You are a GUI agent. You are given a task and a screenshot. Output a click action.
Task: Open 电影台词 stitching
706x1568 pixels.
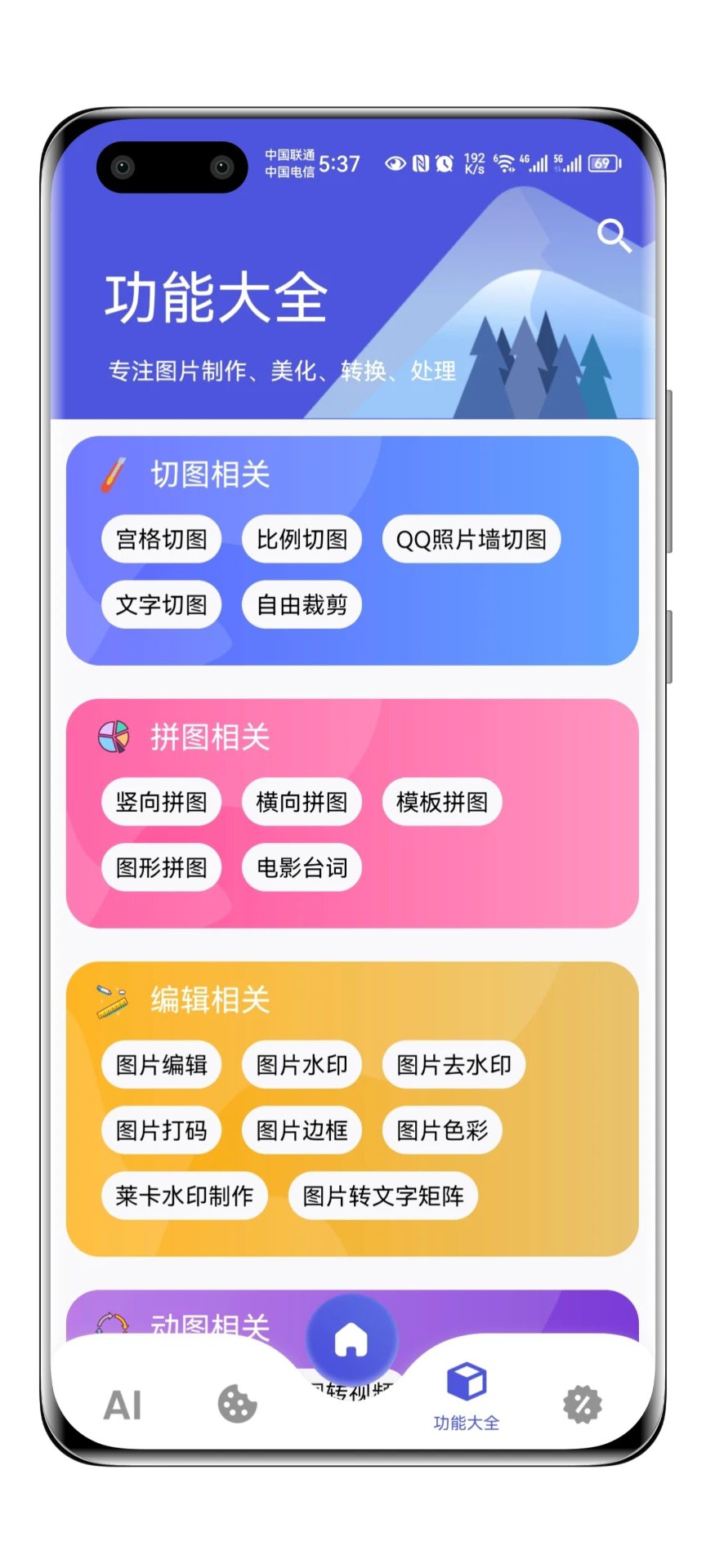(x=302, y=867)
